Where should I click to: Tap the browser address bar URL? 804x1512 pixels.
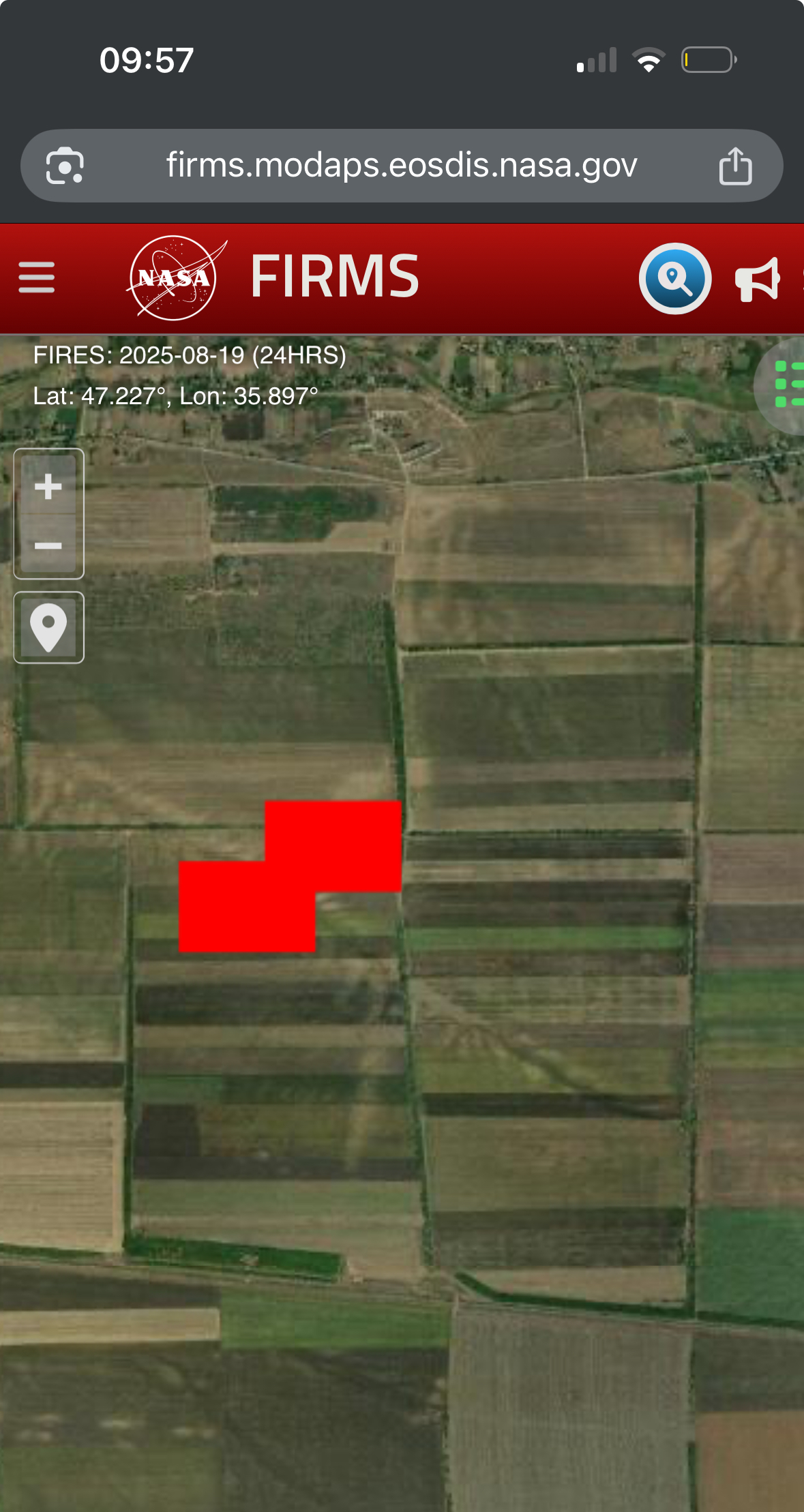point(401,166)
